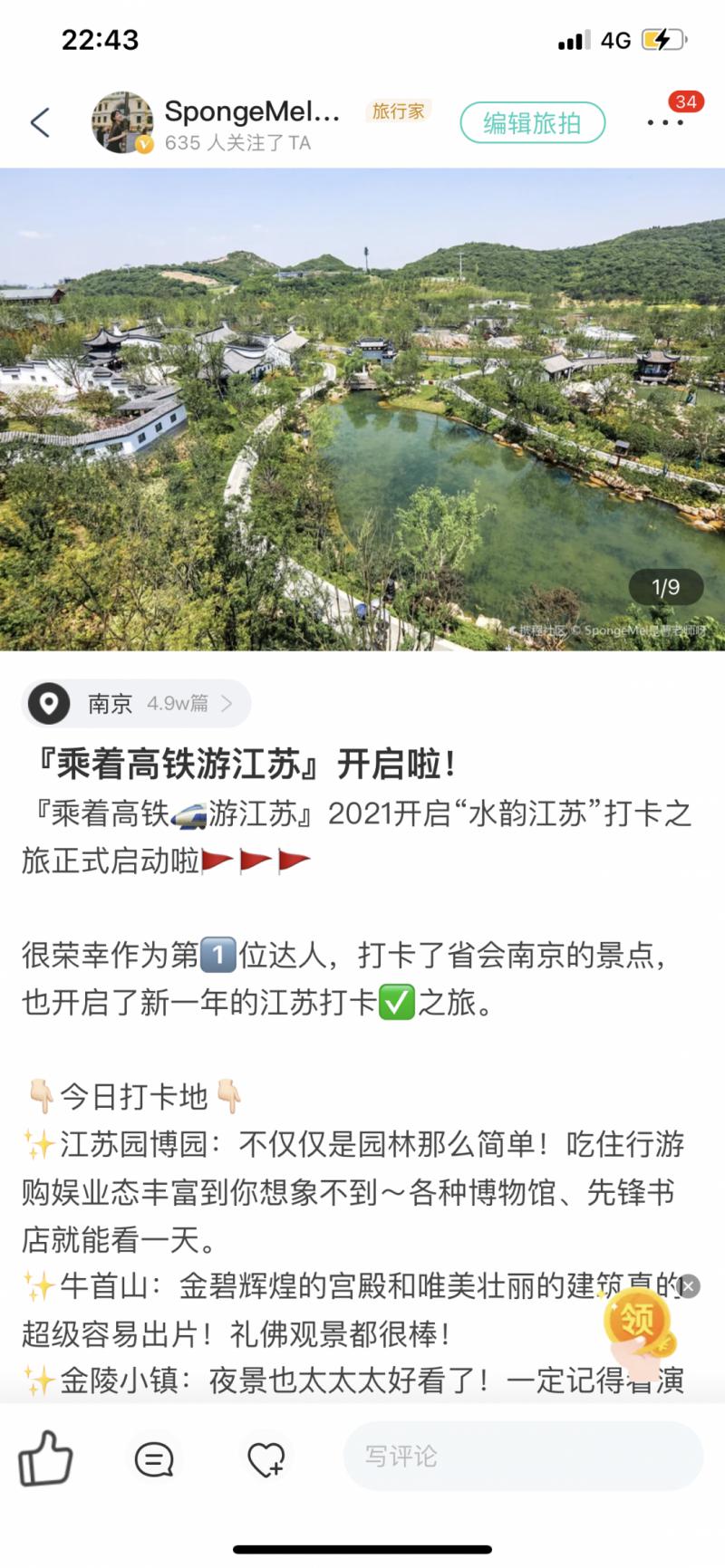Image resolution: width=725 pixels, height=1568 pixels.
Task: Like this travel post
Action: click(x=45, y=1458)
